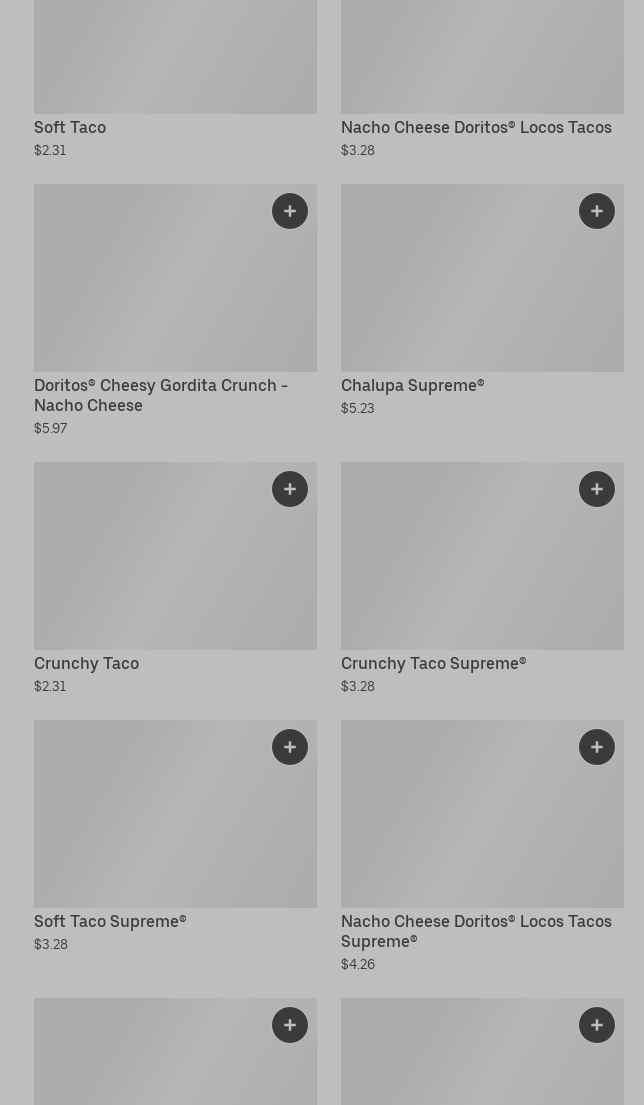Add Doritos Cheesy Gordita Crunch to order

(x=290, y=211)
